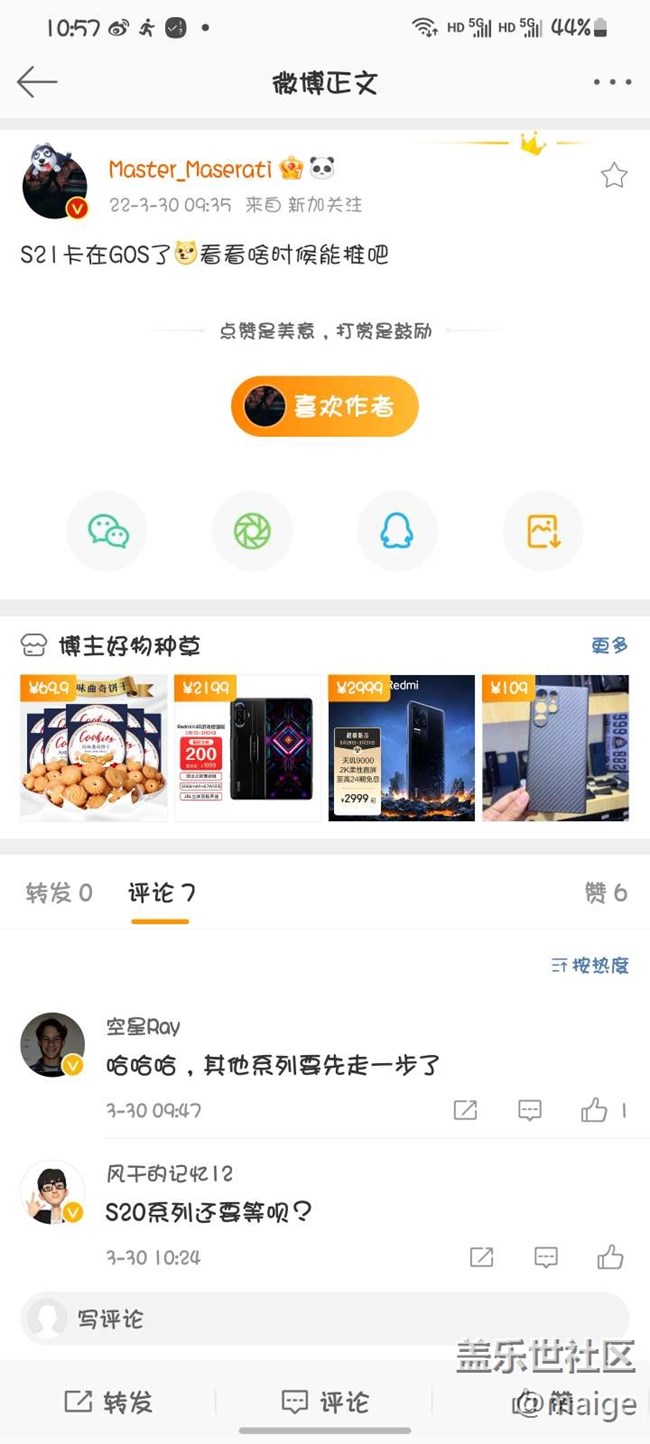The image size is (650, 1444).
Task: Open the 写评论 comment field
Action: [325, 1319]
